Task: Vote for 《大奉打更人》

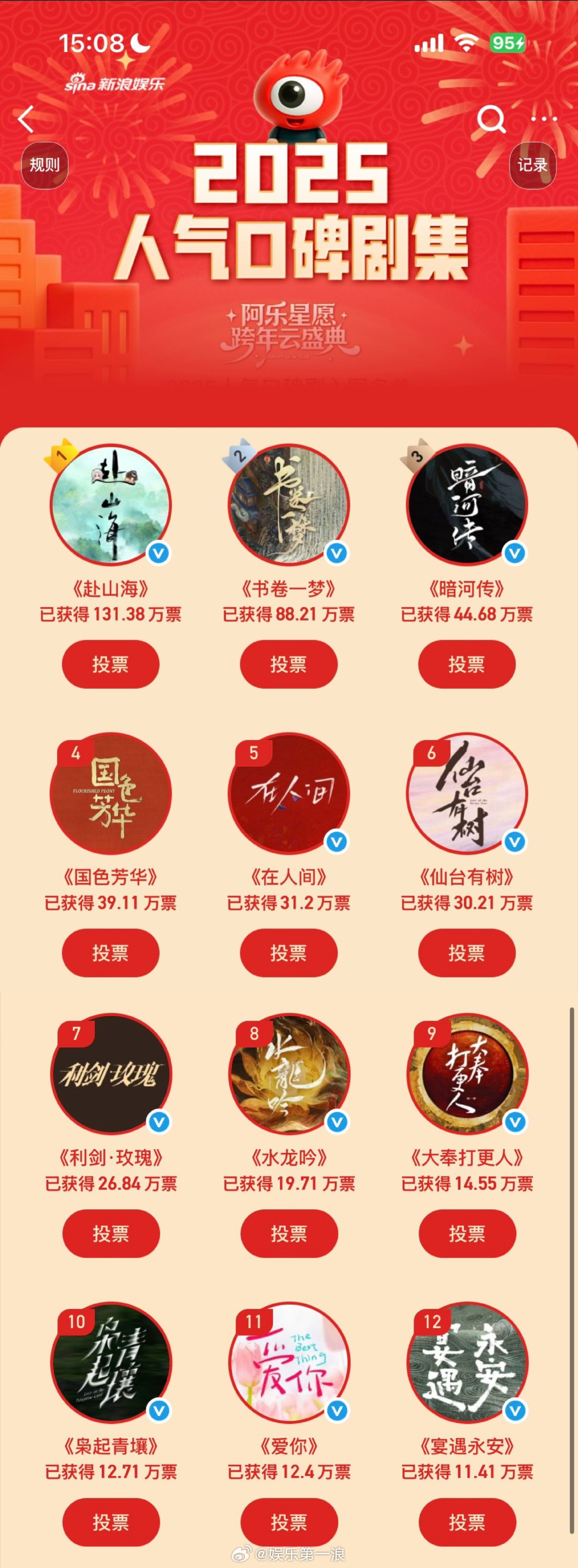Action: [466, 1234]
